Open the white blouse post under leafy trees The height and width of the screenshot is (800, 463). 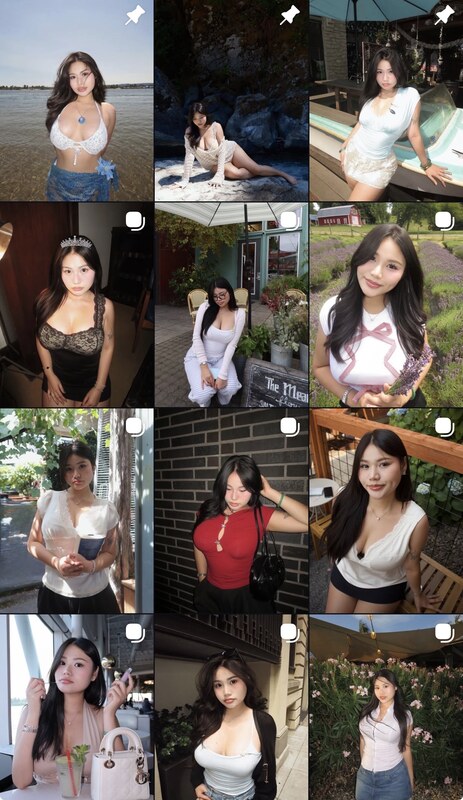(77, 511)
